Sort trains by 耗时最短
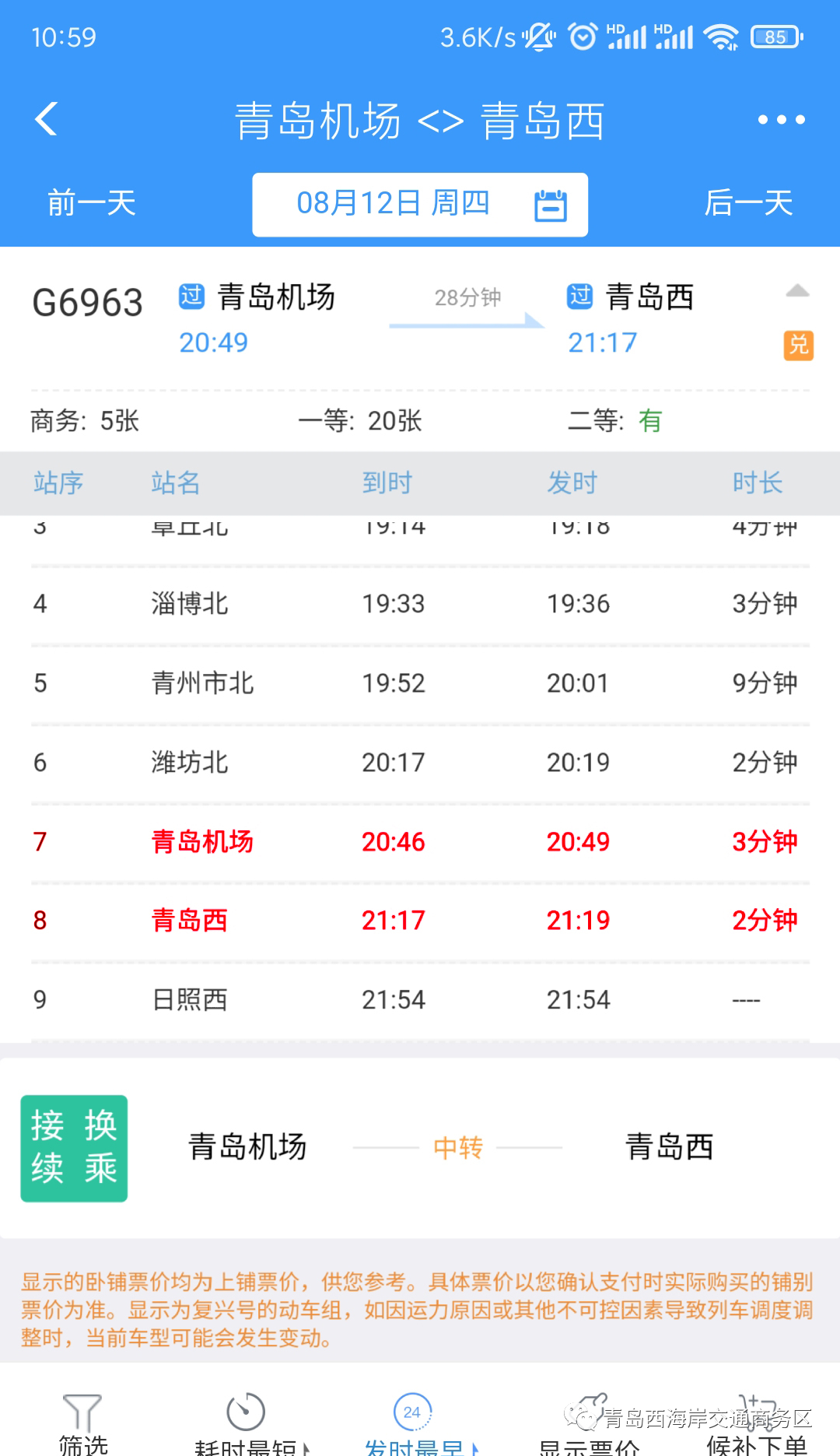The width and height of the screenshot is (840, 1456). coord(247,1424)
